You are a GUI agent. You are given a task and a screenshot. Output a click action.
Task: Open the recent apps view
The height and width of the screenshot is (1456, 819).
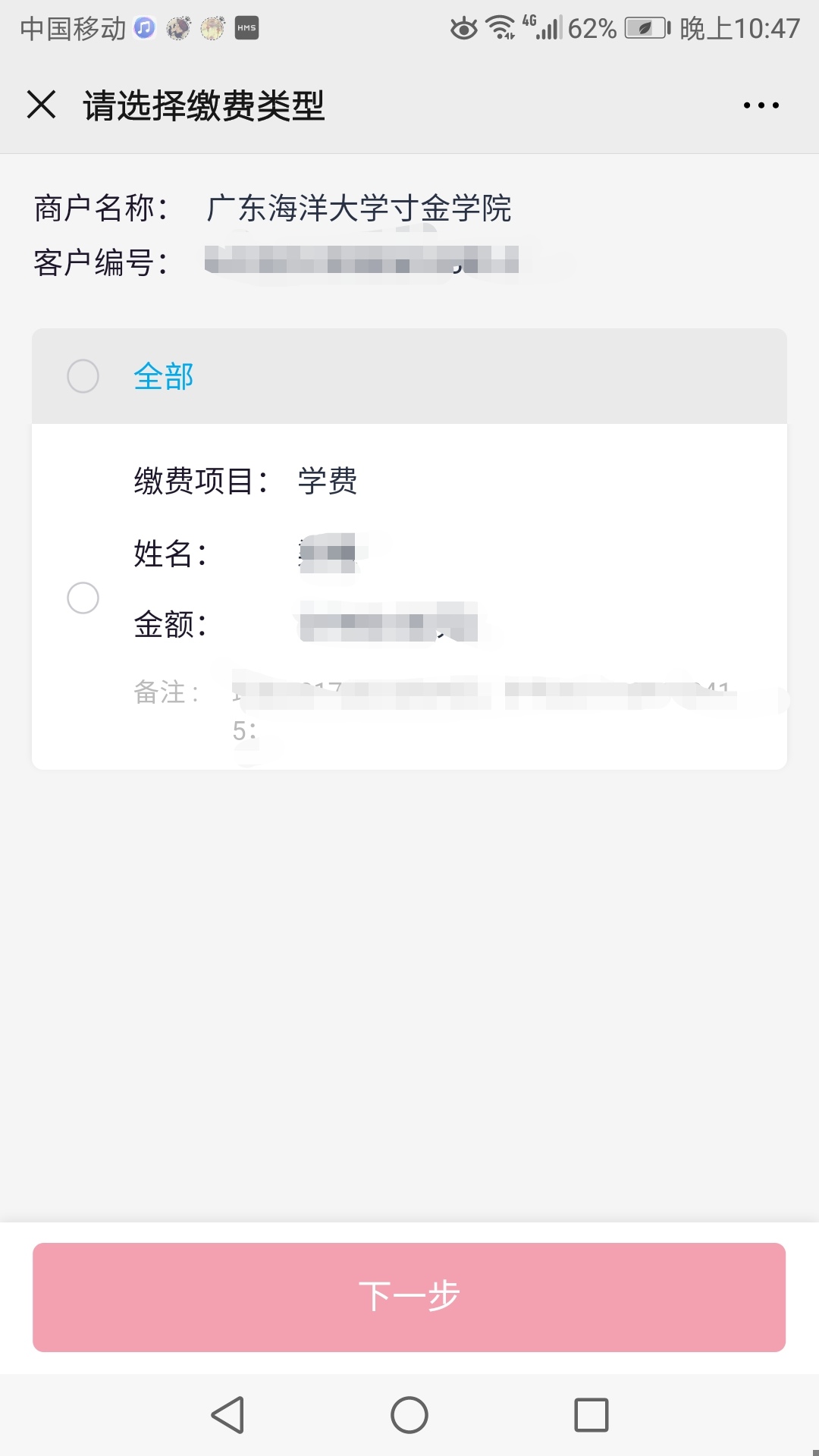(591, 1415)
